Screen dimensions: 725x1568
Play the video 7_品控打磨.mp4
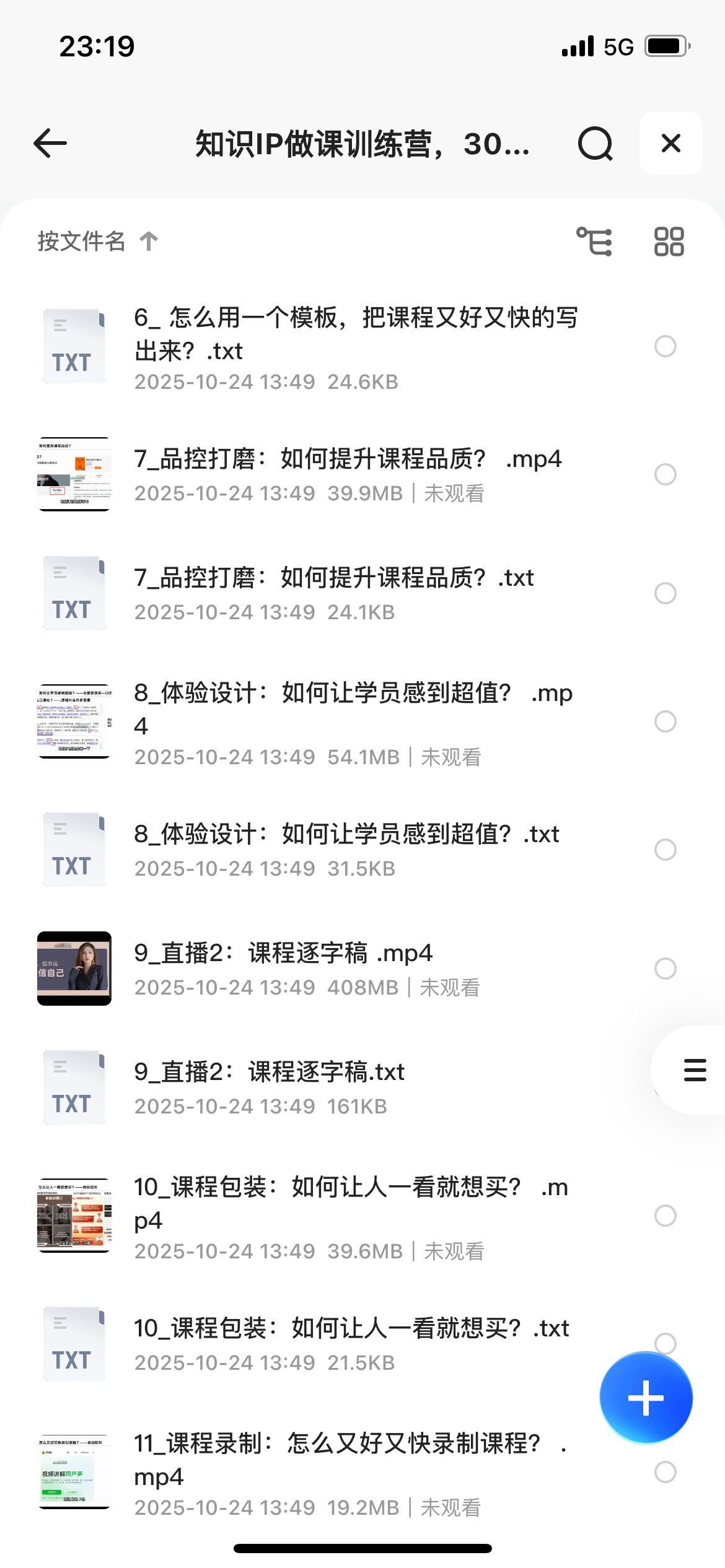(347, 474)
